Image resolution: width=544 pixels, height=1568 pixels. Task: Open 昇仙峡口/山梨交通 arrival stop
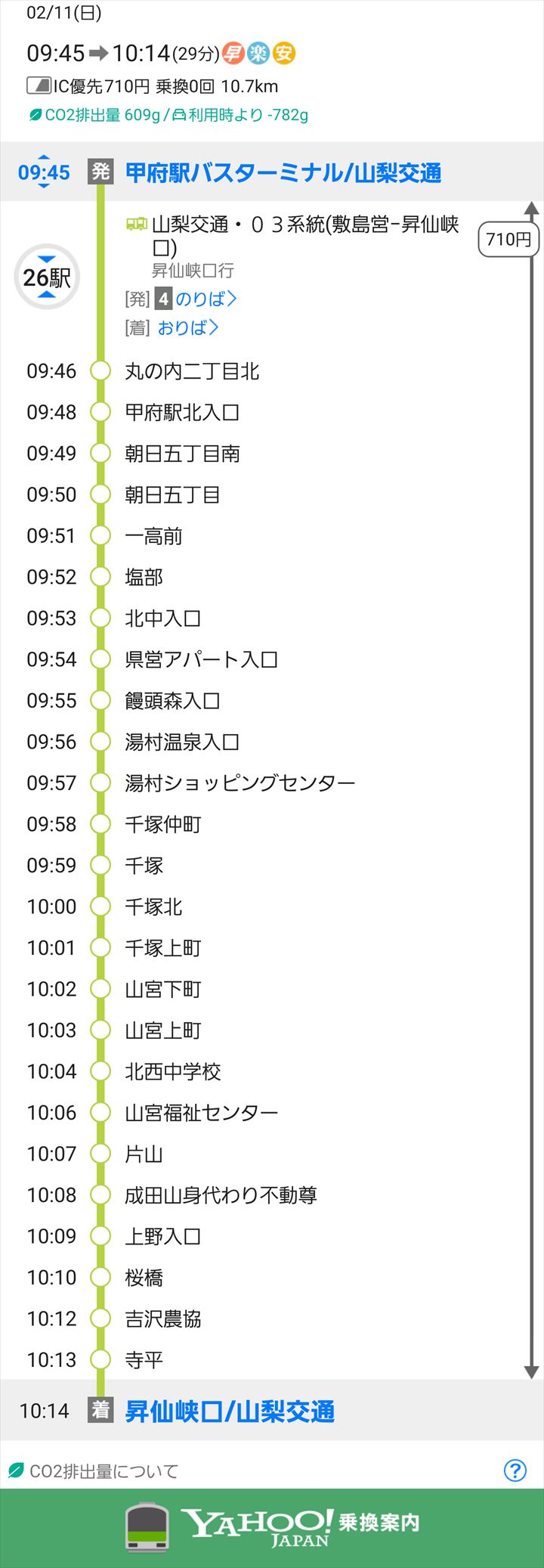[x=229, y=1411]
